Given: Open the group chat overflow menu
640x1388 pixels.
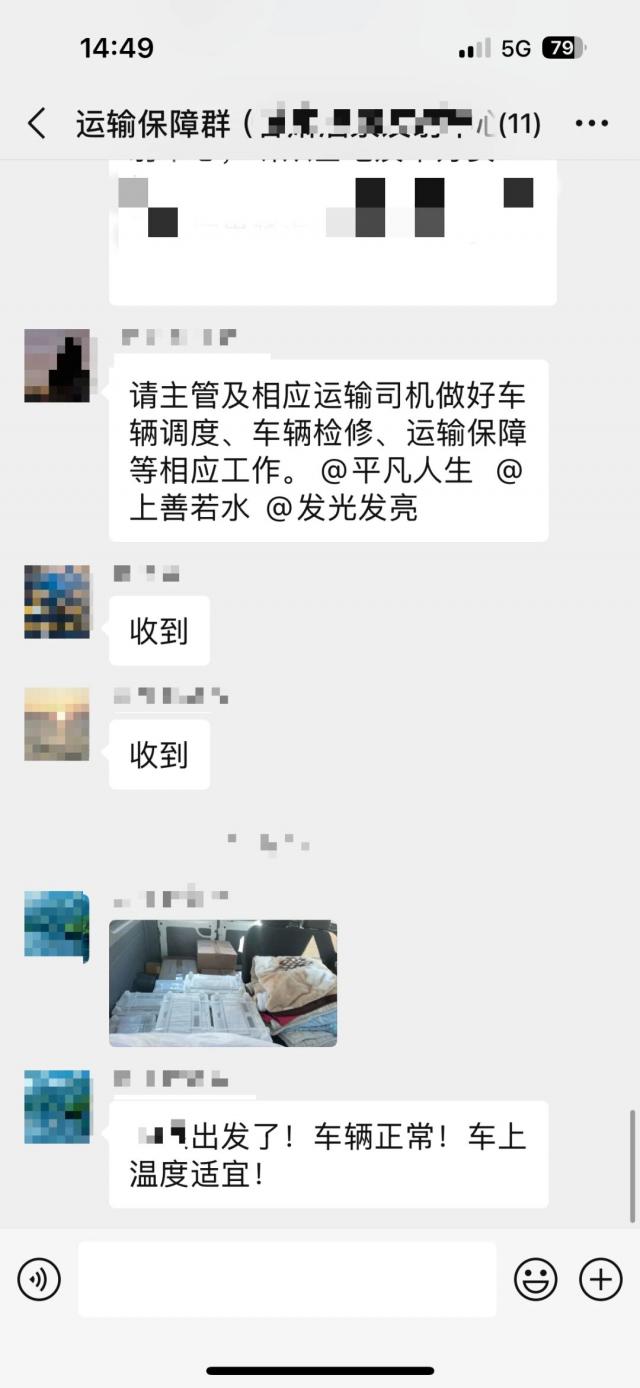Looking at the screenshot, I should (592, 124).
